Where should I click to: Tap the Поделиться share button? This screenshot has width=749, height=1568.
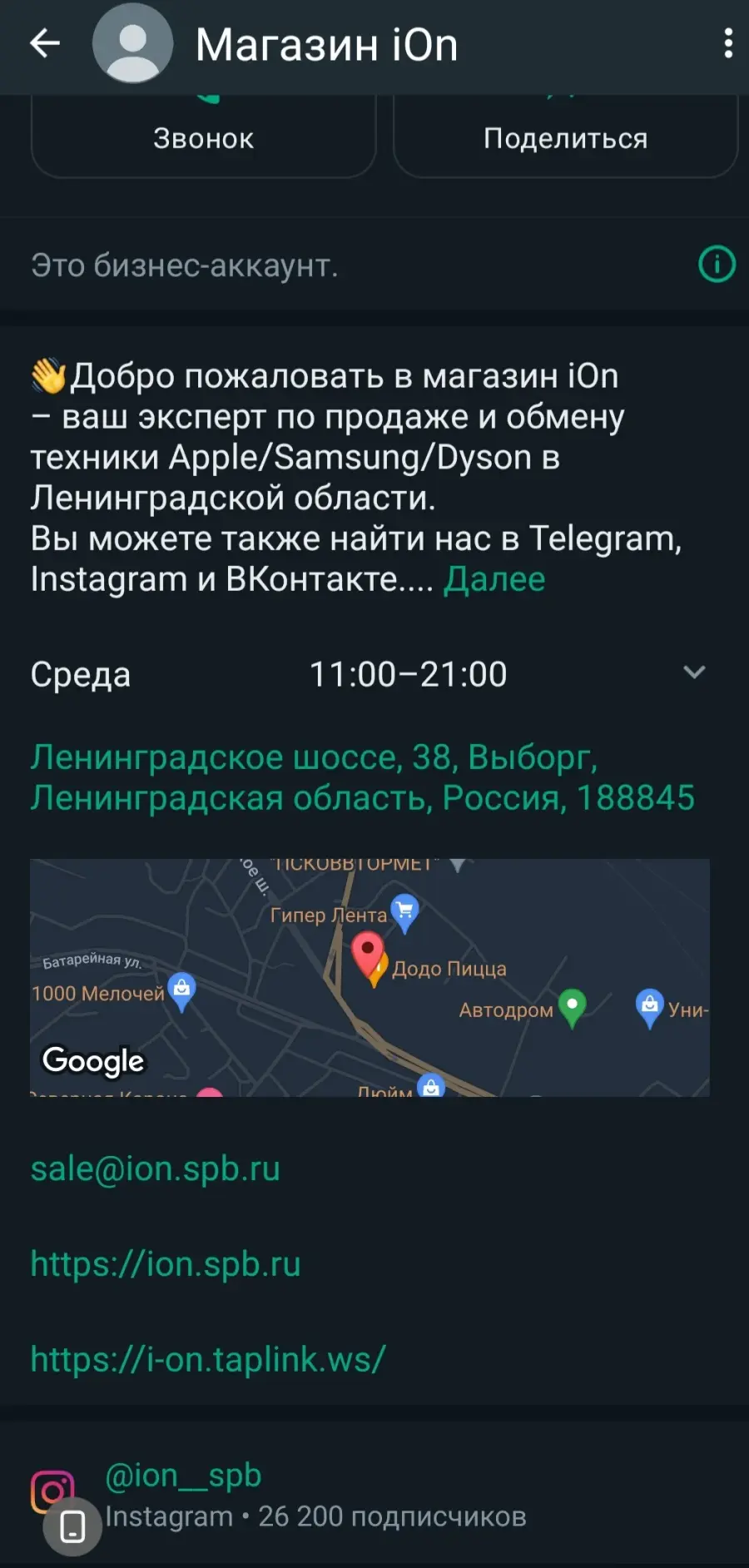click(x=565, y=136)
